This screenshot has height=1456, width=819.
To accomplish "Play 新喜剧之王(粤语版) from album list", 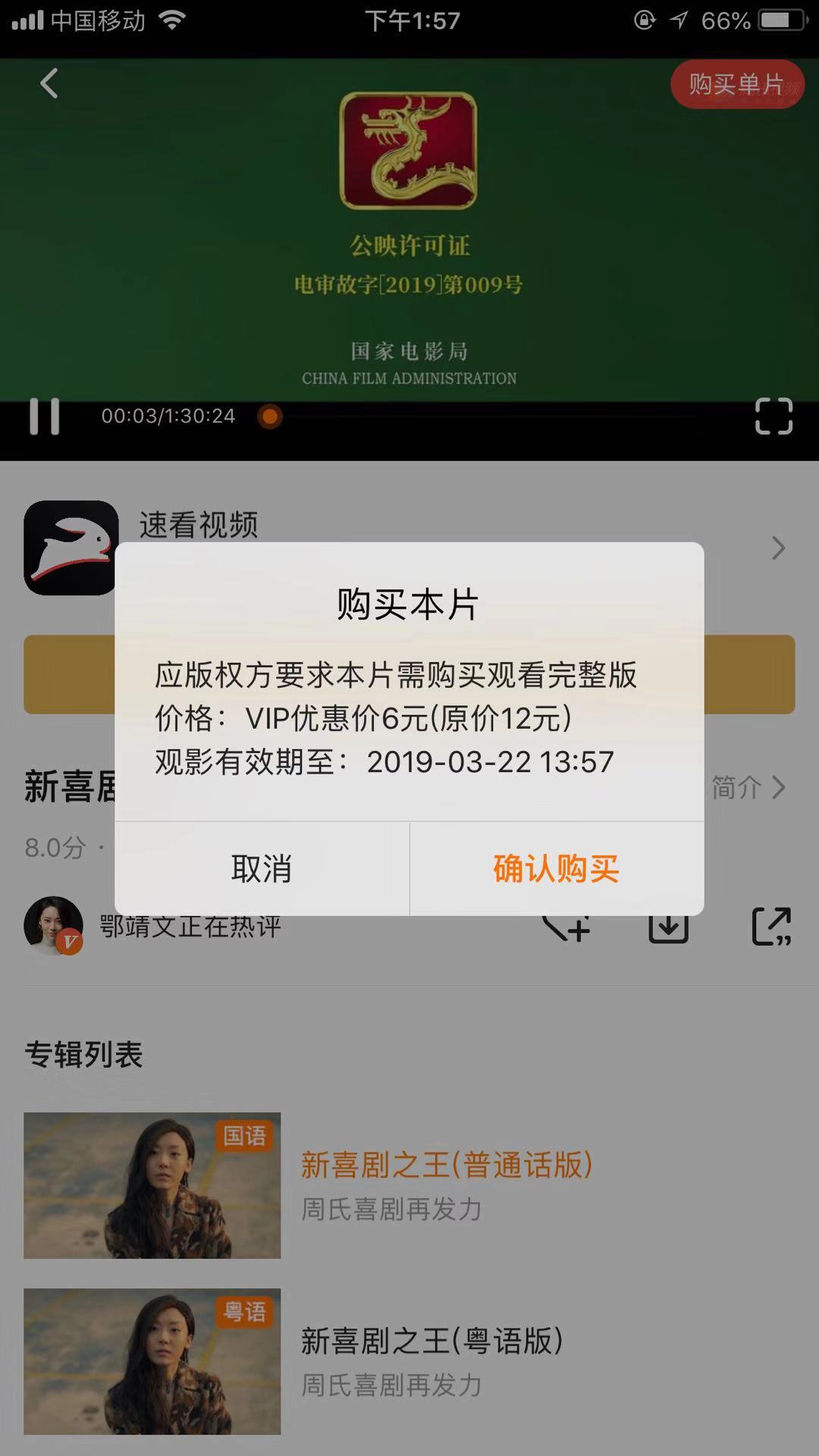I will pos(431,1341).
